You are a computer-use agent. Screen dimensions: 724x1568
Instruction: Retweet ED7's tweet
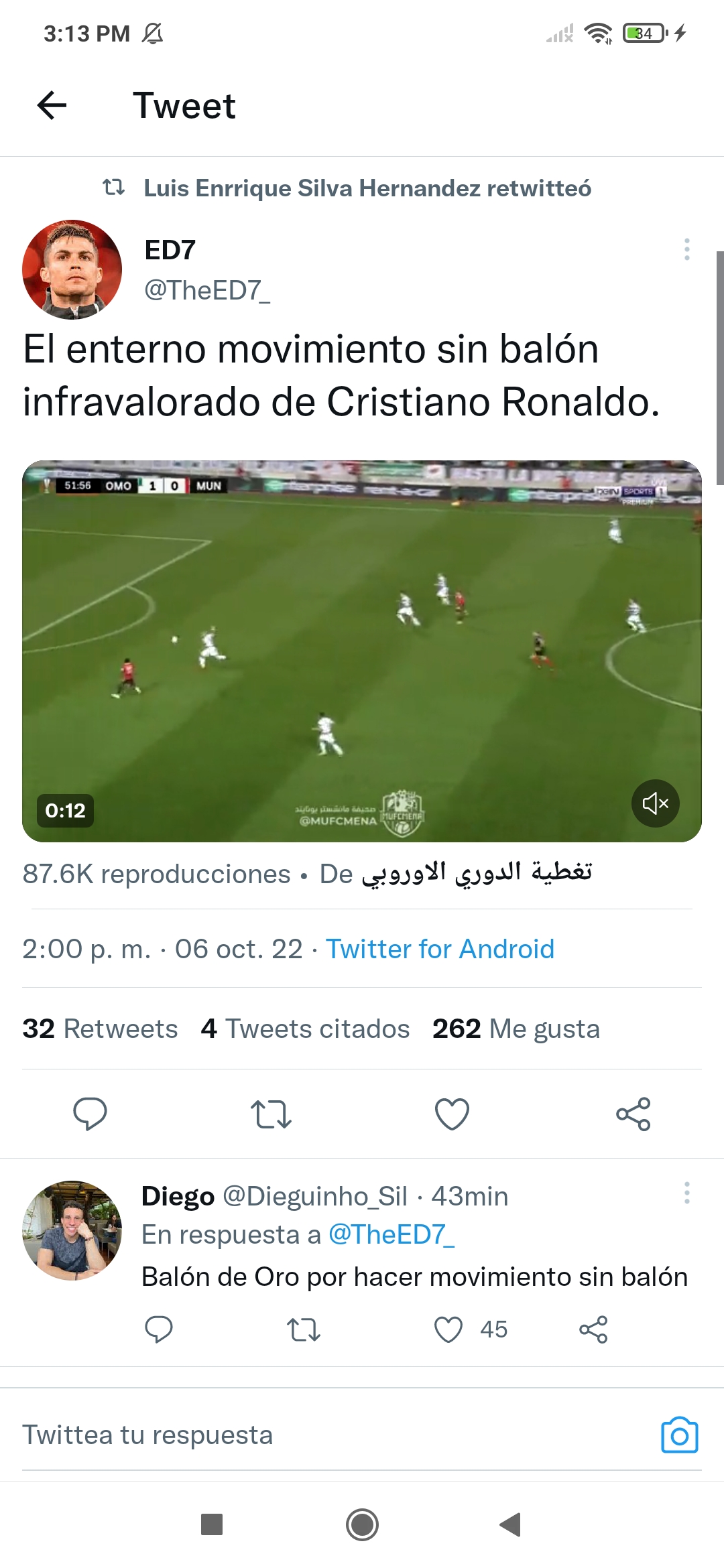pos(271,1114)
